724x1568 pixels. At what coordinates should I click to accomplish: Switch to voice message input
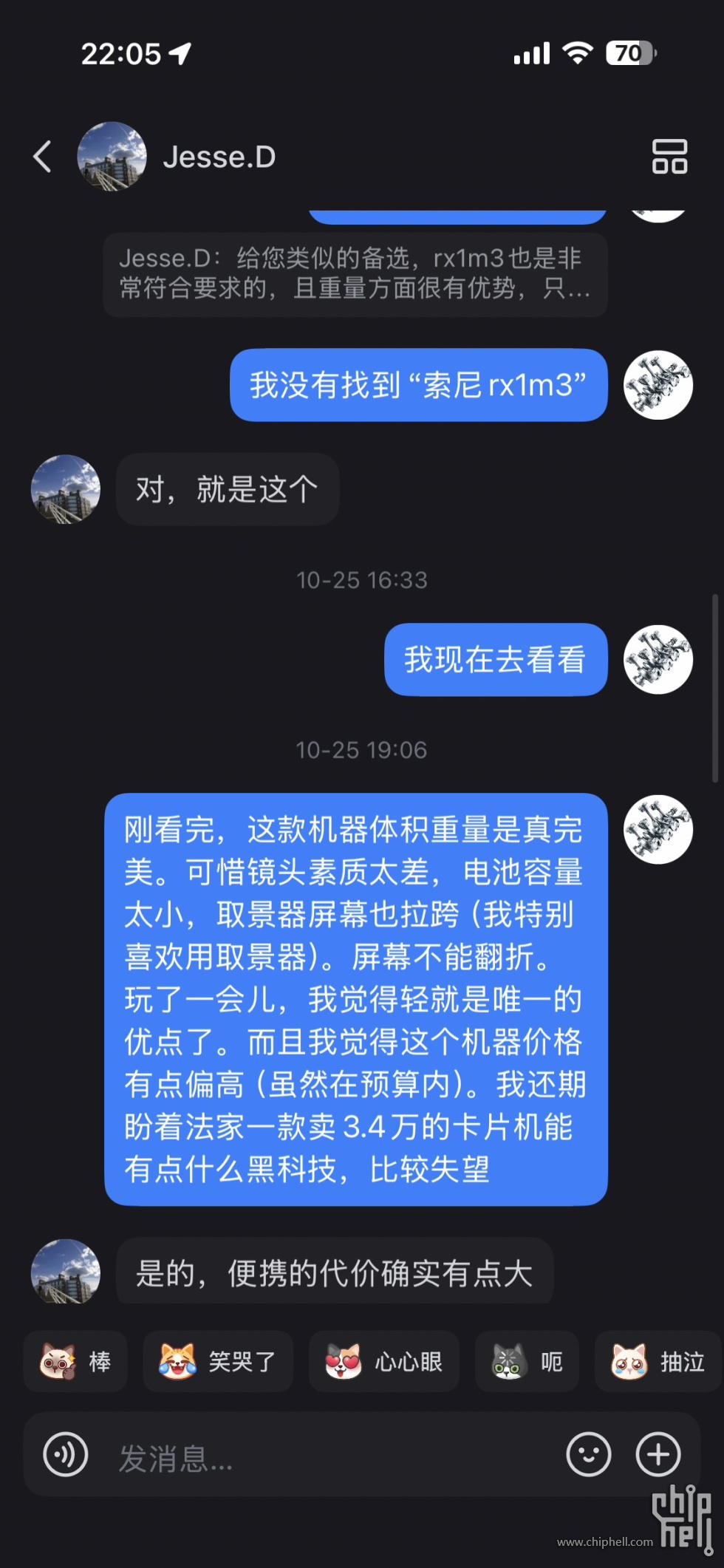(66, 1454)
